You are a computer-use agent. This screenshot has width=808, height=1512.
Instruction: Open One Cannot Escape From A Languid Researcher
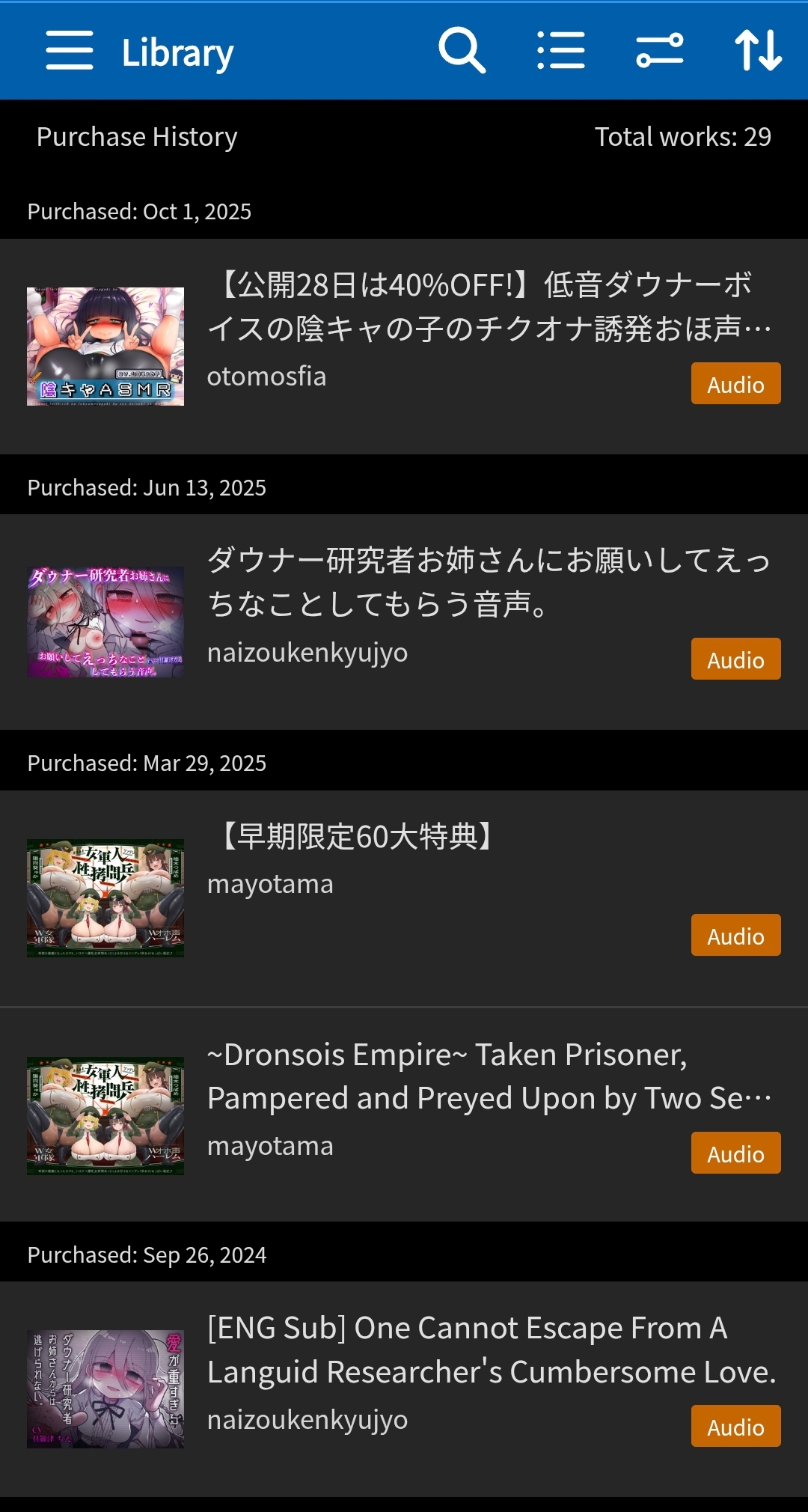click(491, 1350)
